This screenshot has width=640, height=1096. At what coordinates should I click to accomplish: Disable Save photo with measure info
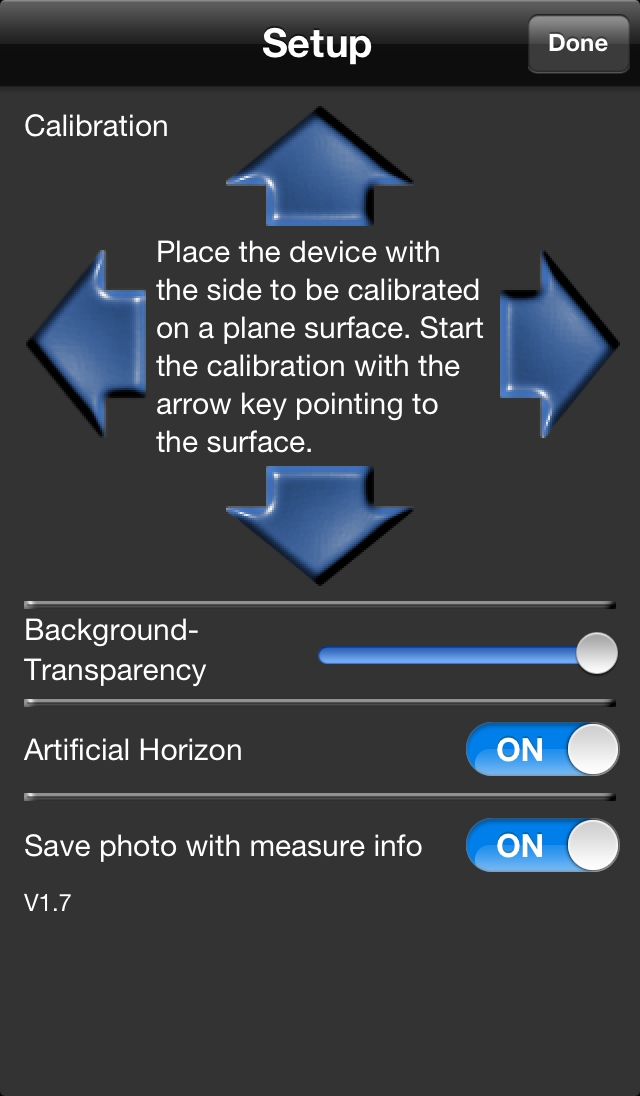point(542,845)
